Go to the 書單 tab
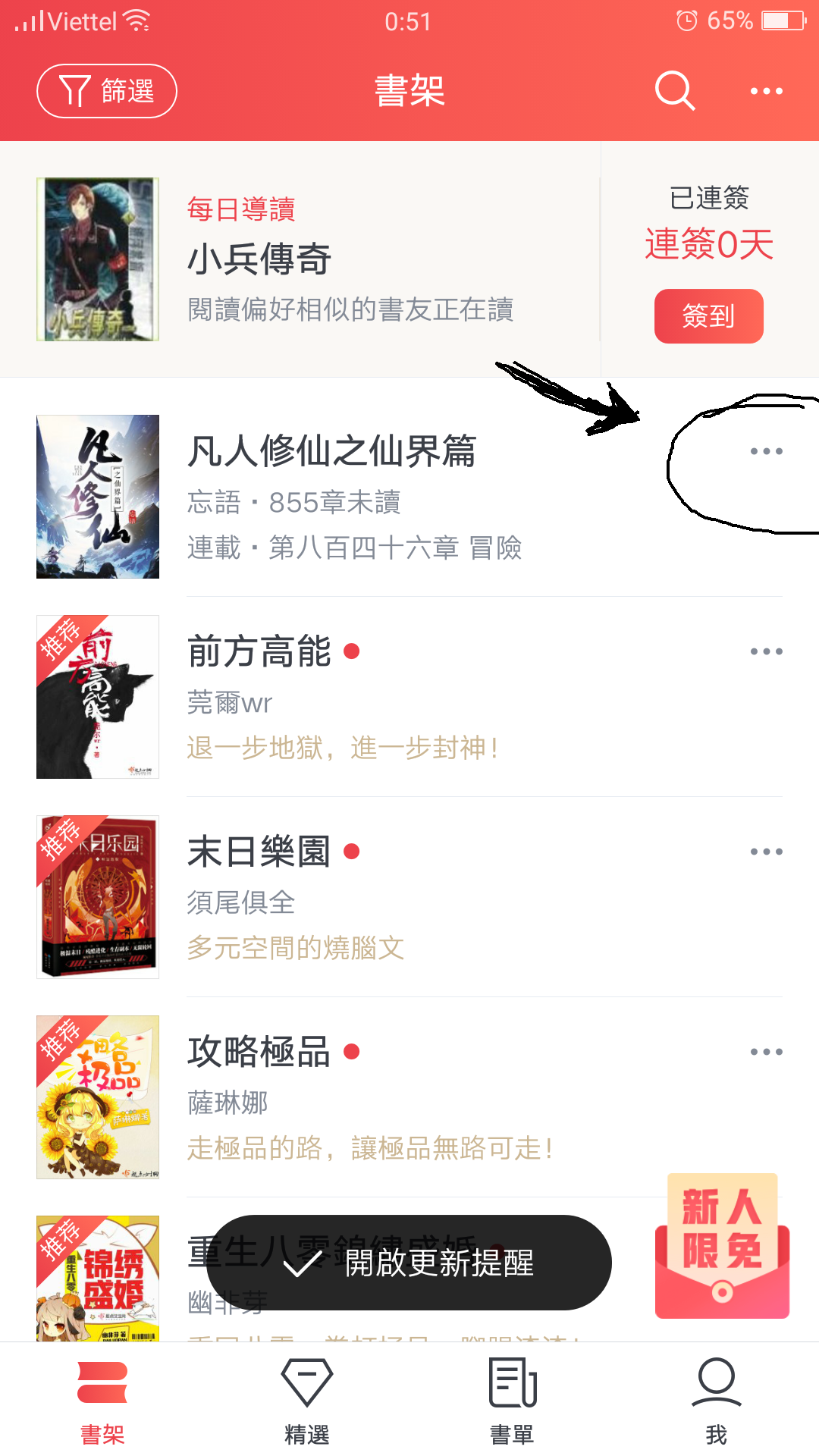This screenshot has height=1456, width=819. tap(512, 1401)
